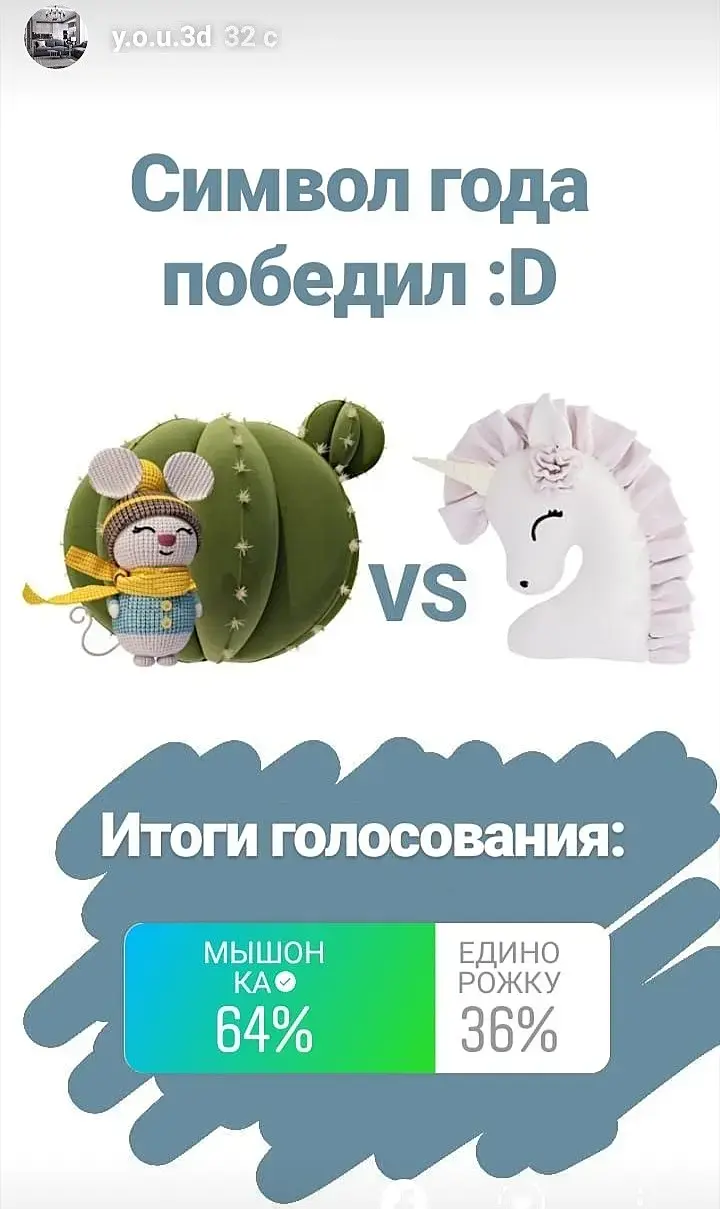The height and width of the screenshot is (1209, 720).
Task: Open the y.o.u.3d profile picture
Action: tap(56, 37)
